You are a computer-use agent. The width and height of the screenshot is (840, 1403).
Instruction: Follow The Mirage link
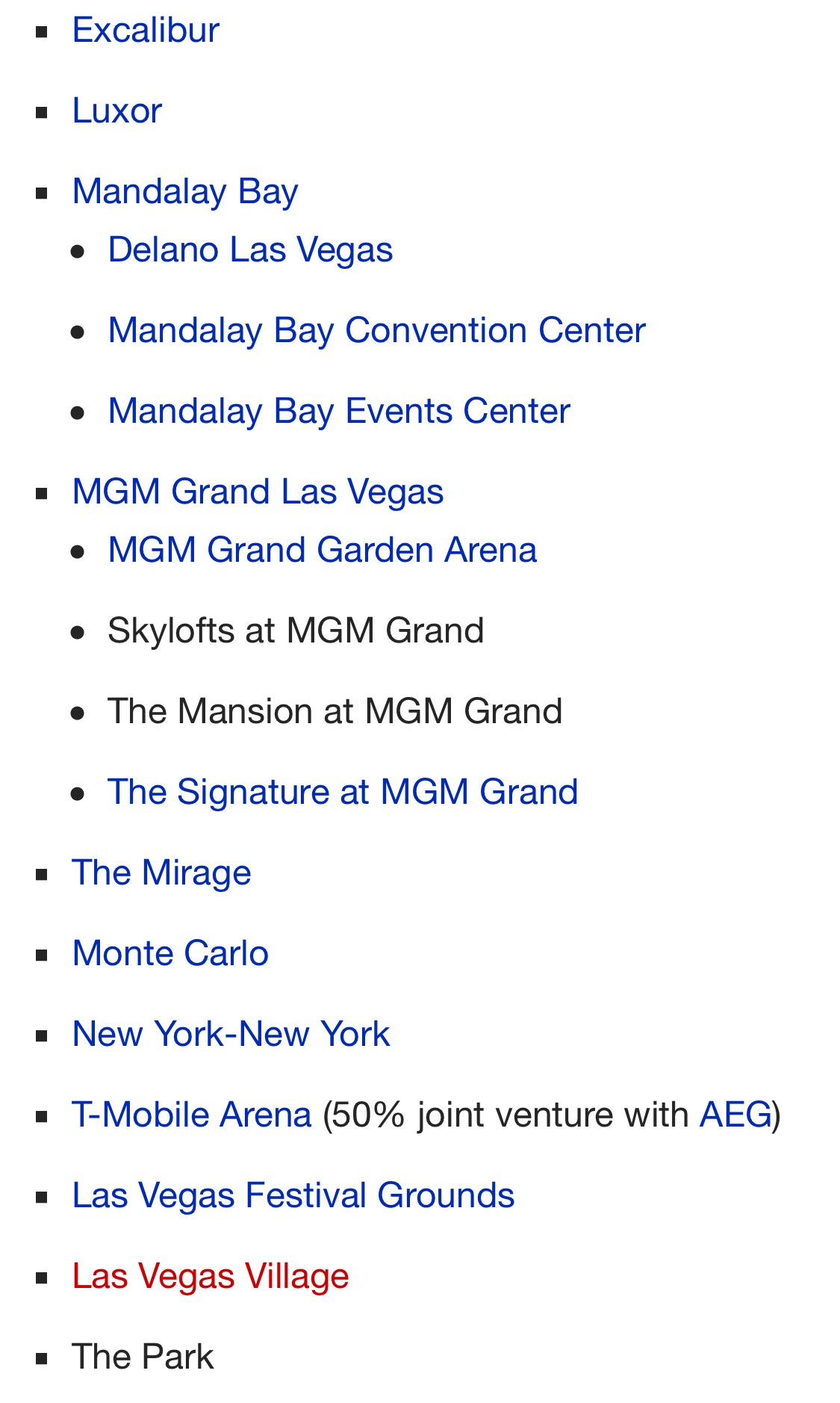[161, 873]
